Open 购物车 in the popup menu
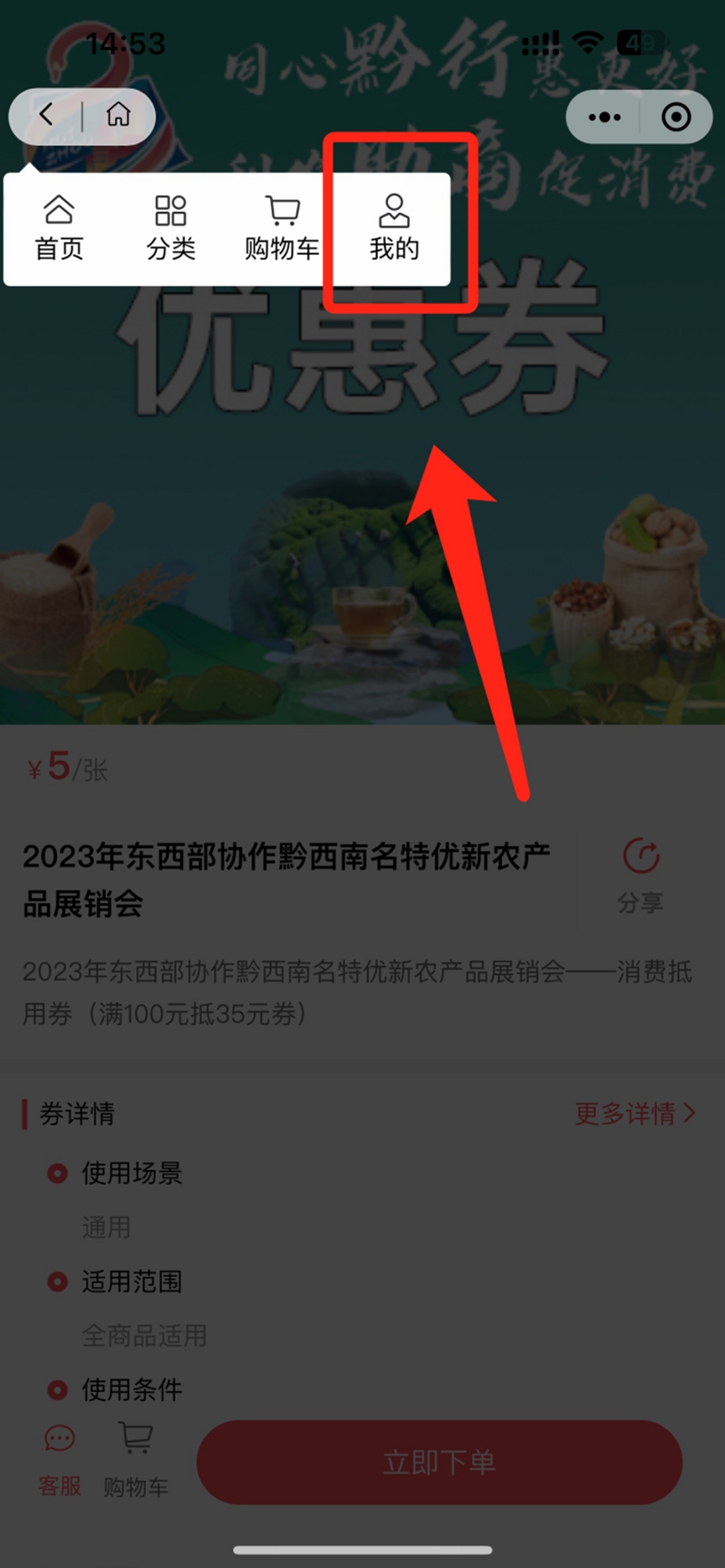Image resolution: width=725 pixels, height=1568 pixels. click(282, 228)
